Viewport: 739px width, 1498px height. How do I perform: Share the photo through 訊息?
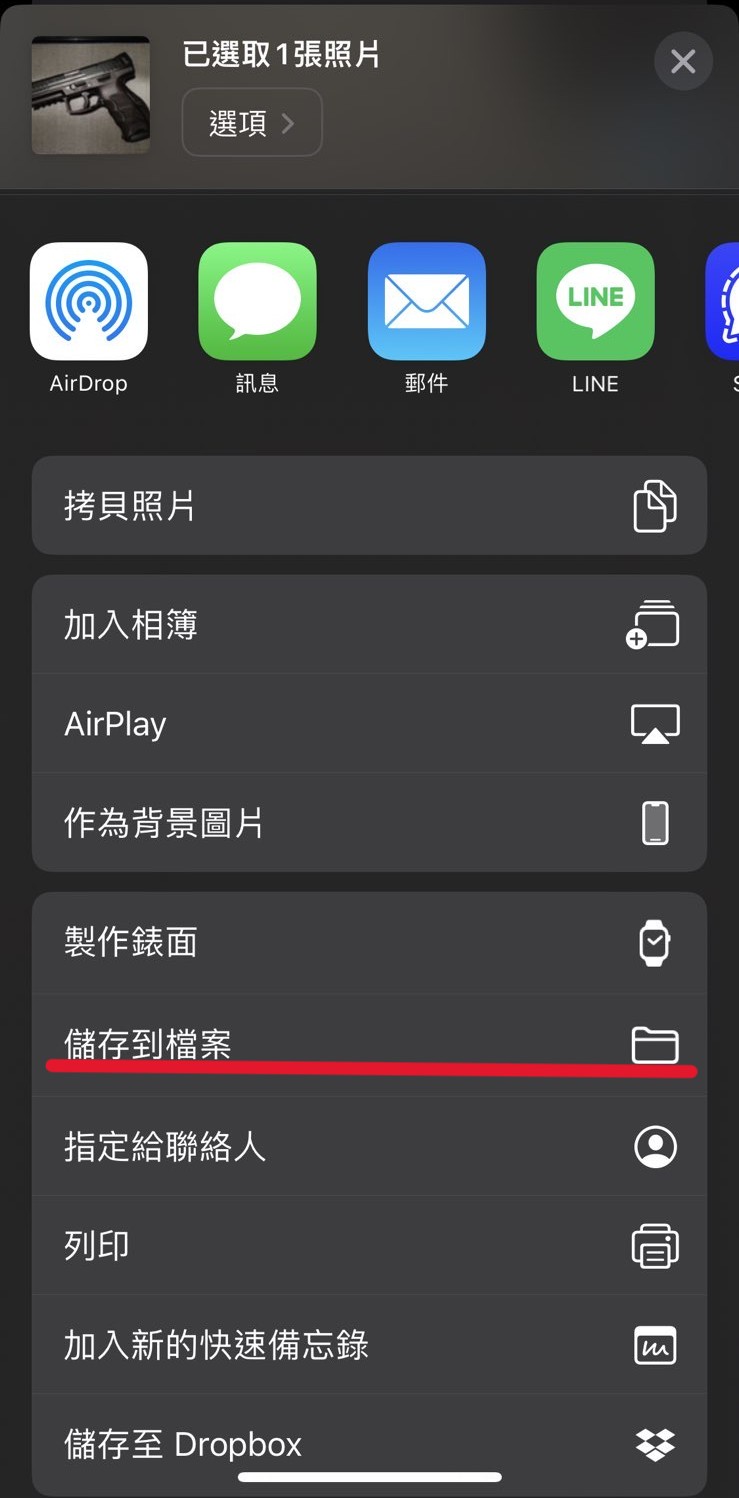click(x=257, y=301)
